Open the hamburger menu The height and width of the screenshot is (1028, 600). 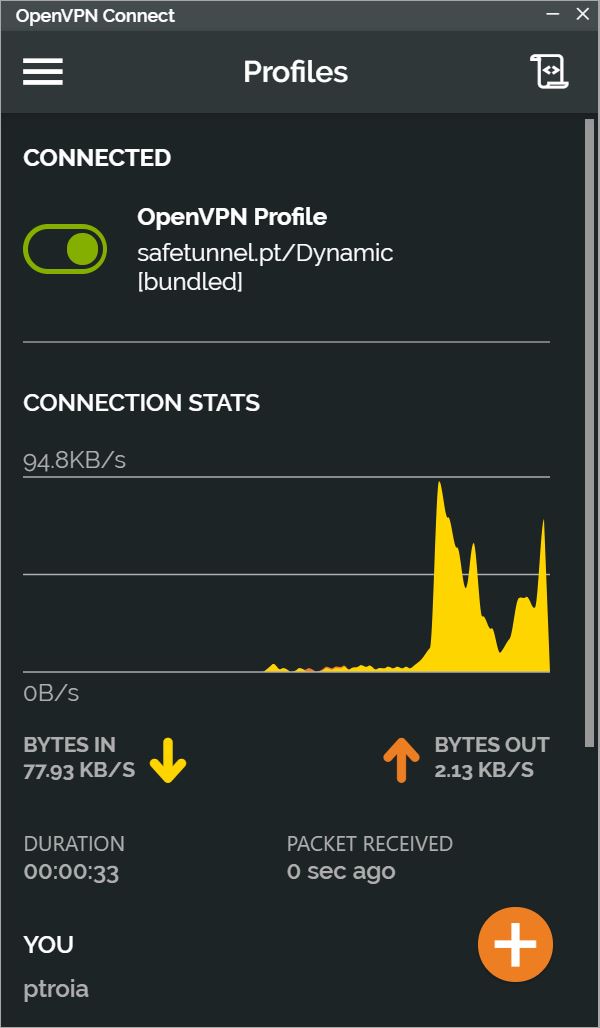[43, 71]
